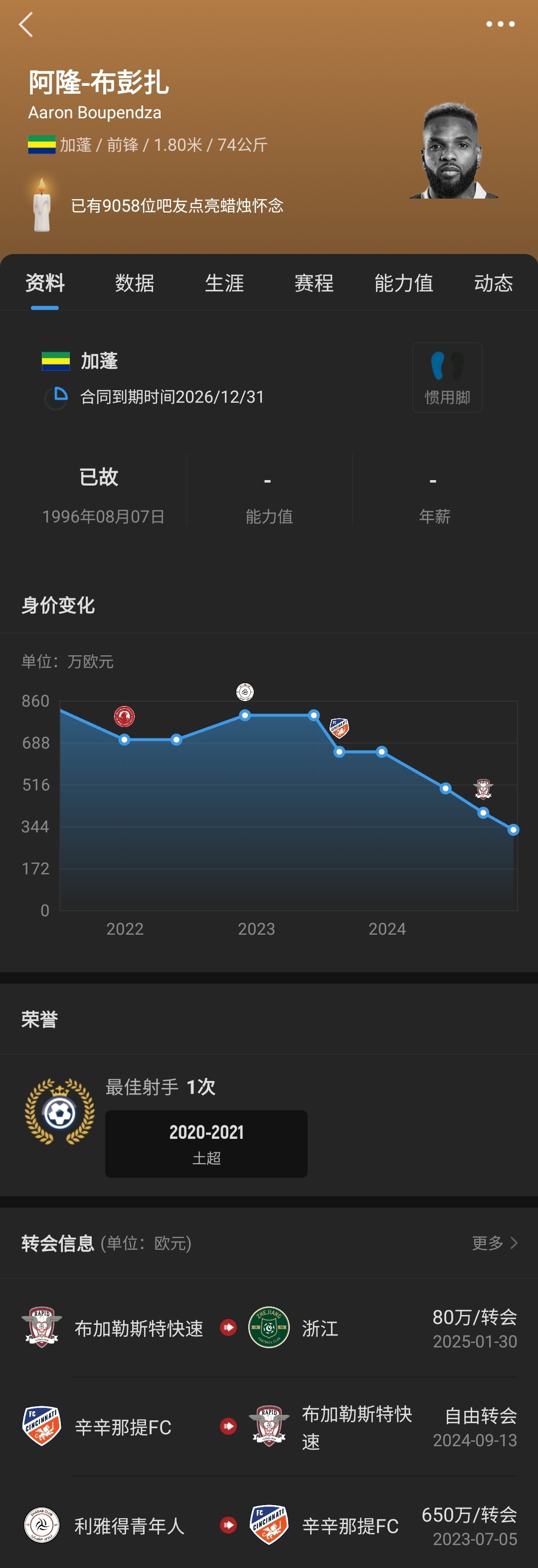Open the 650万 transfer from 利雅得青年人
The image size is (538, 1568).
[269, 1525]
